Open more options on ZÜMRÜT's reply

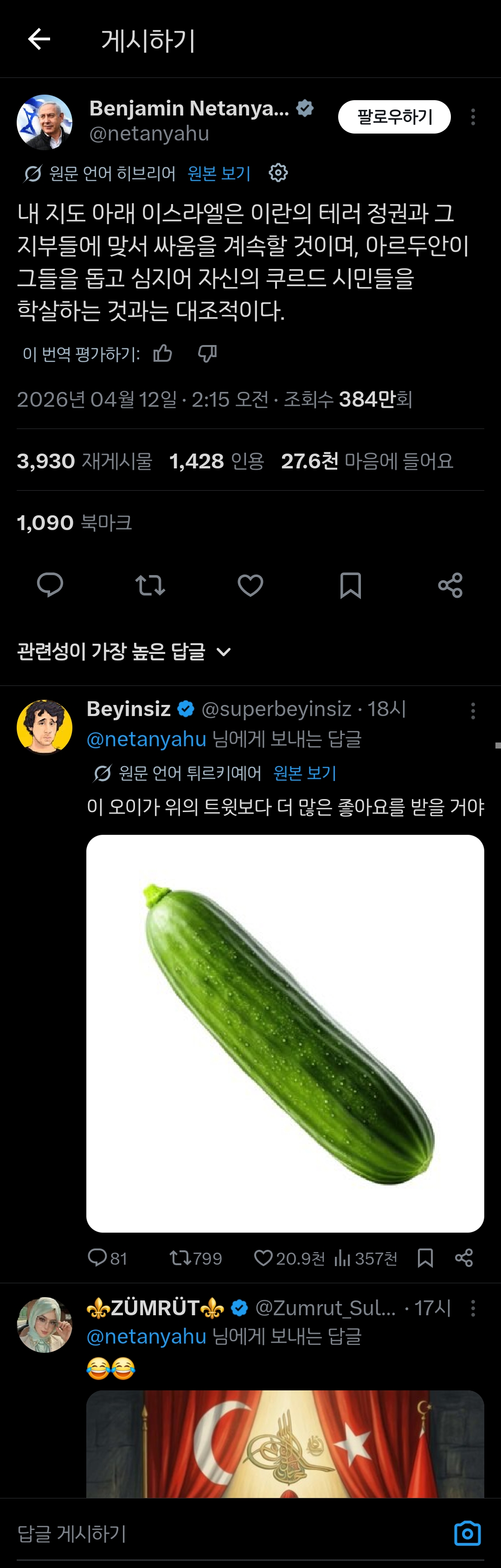pos(473,1308)
